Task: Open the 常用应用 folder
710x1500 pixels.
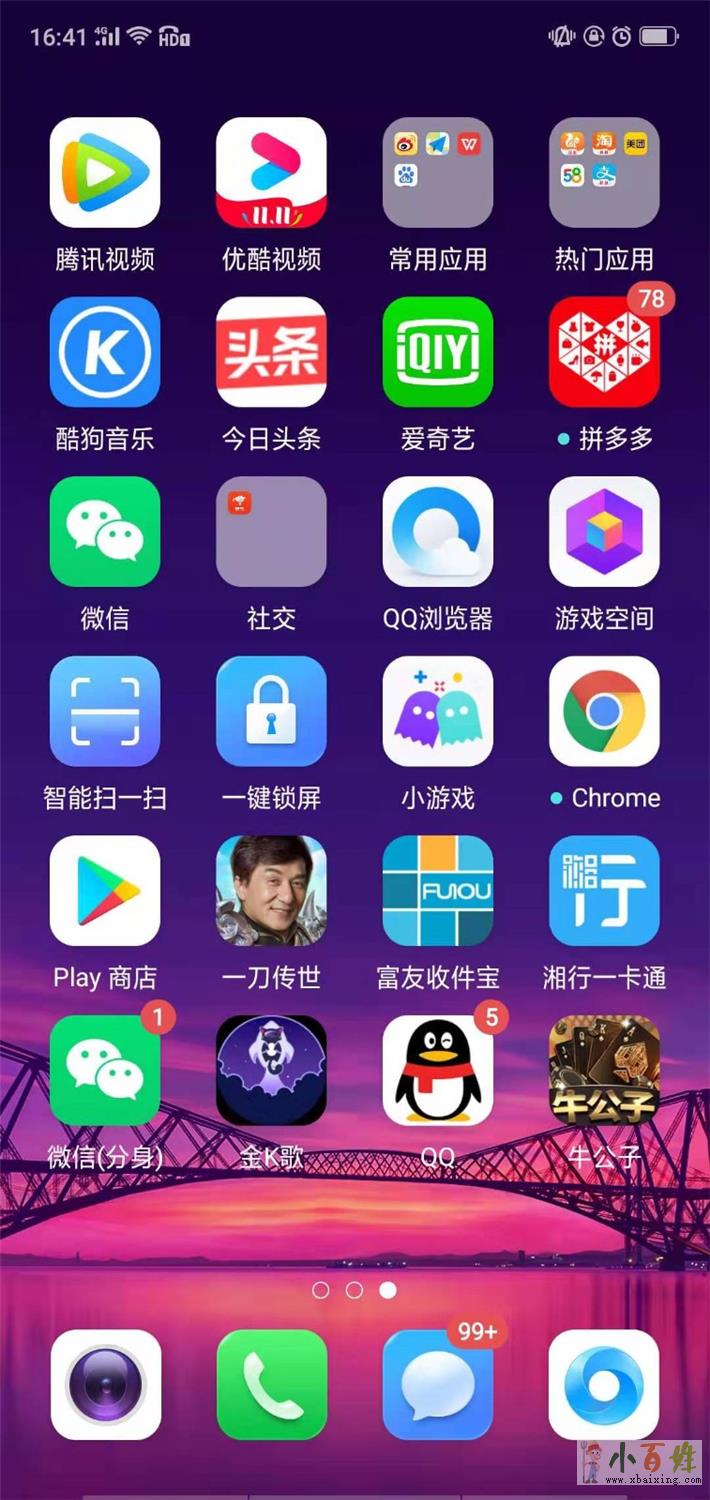Action: click(x=438, y=172)
